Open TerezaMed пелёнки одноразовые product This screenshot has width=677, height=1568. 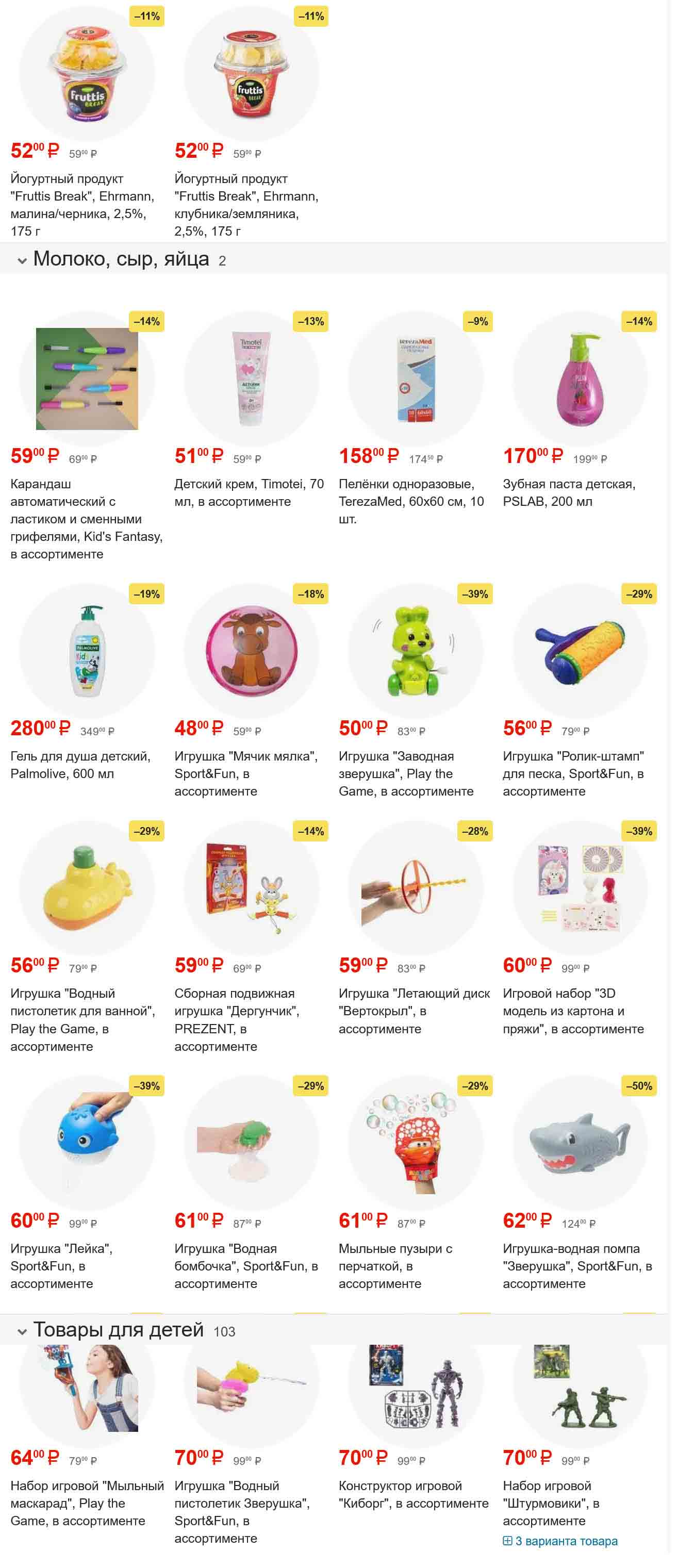pos(415,378)
